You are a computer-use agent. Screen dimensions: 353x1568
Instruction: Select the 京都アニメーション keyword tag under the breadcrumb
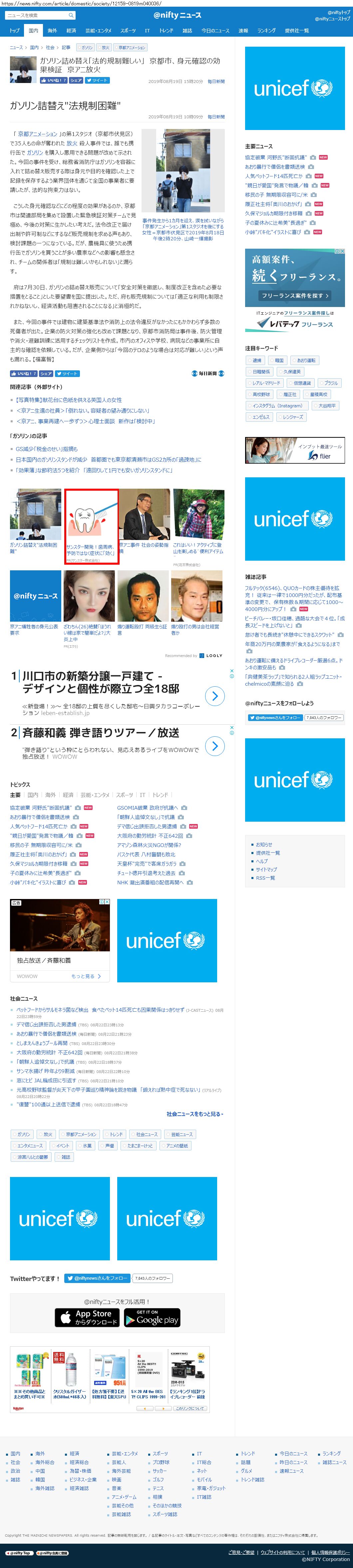click(132, 47)
